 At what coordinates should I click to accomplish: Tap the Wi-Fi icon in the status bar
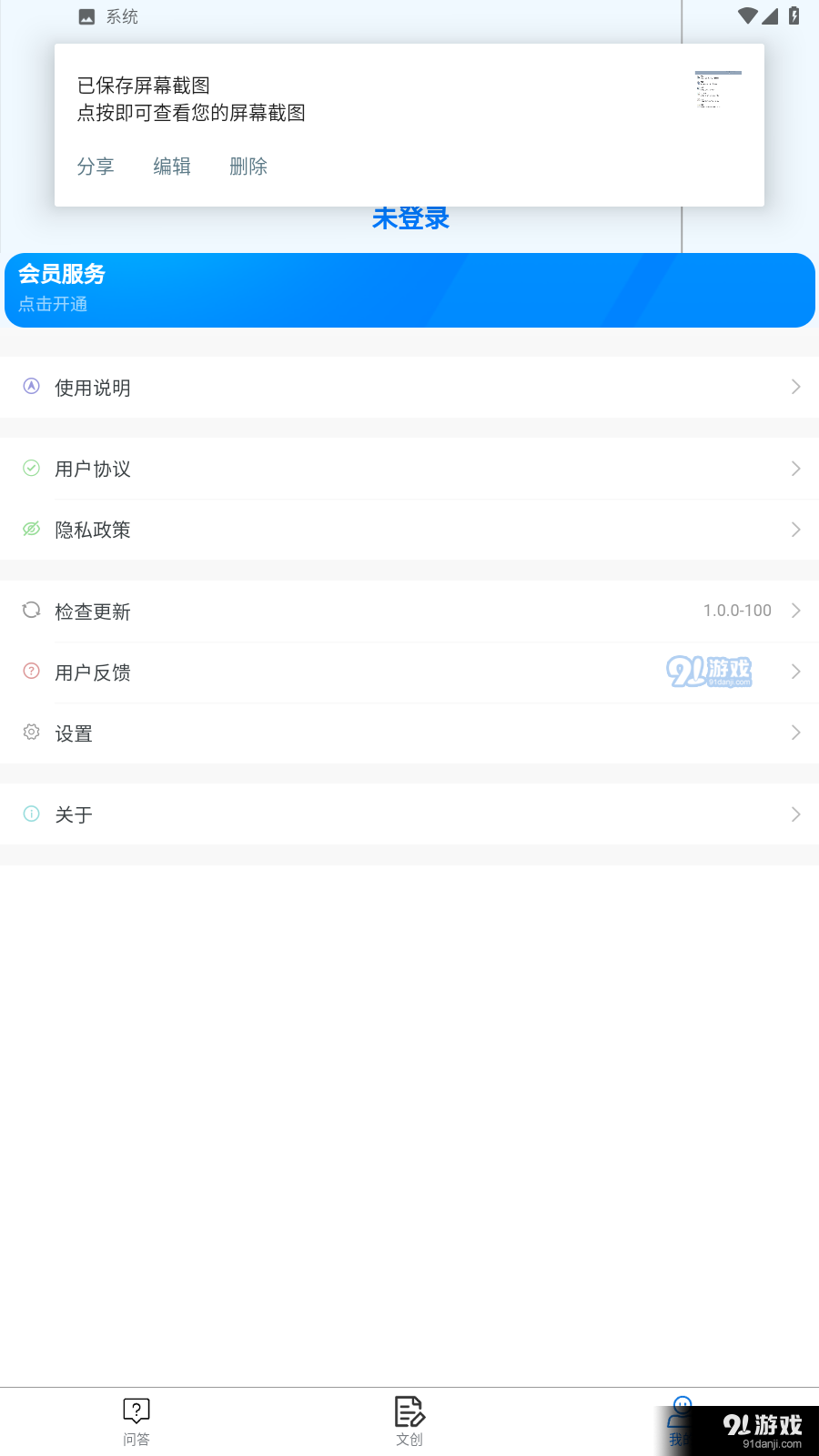click(x=749, y=15)
